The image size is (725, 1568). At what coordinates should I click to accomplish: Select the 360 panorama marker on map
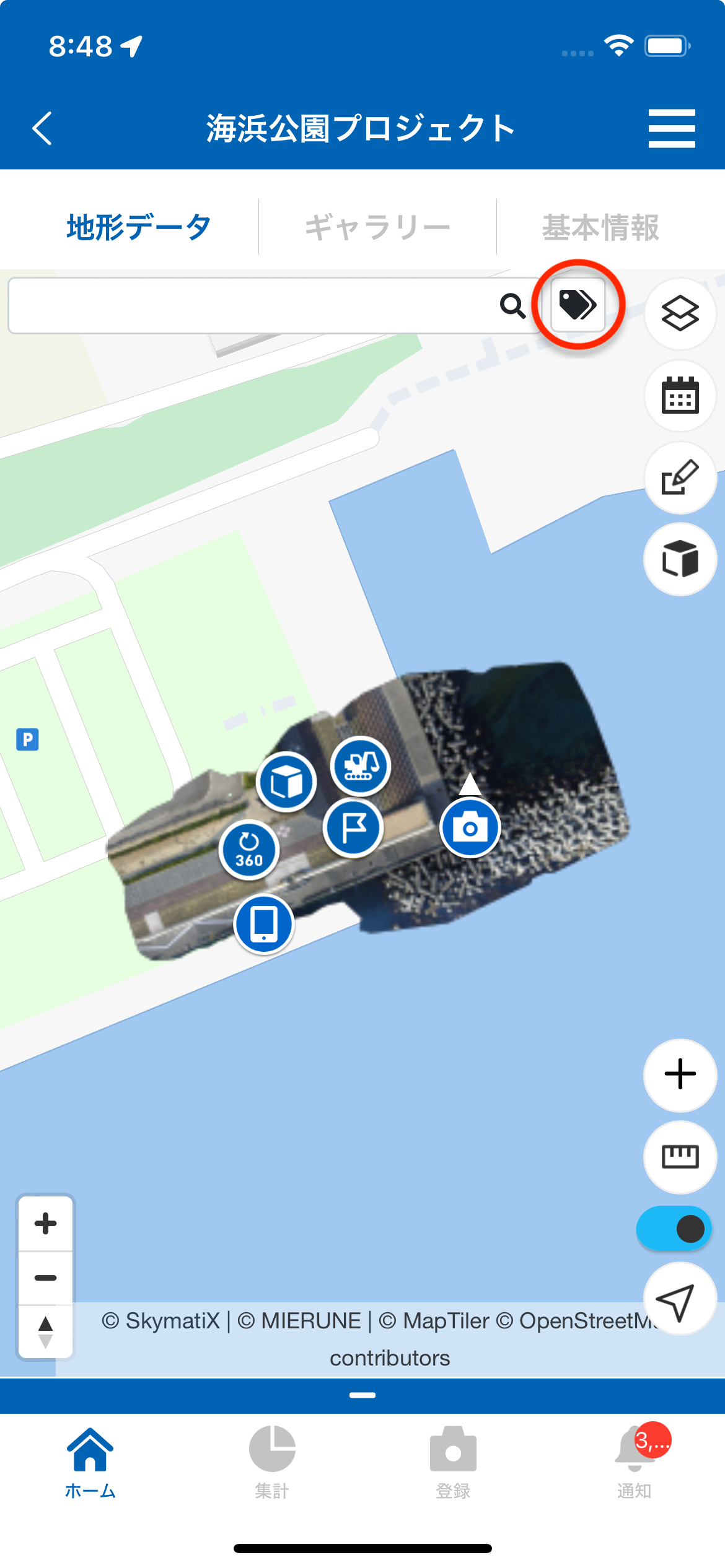[249, 850]
